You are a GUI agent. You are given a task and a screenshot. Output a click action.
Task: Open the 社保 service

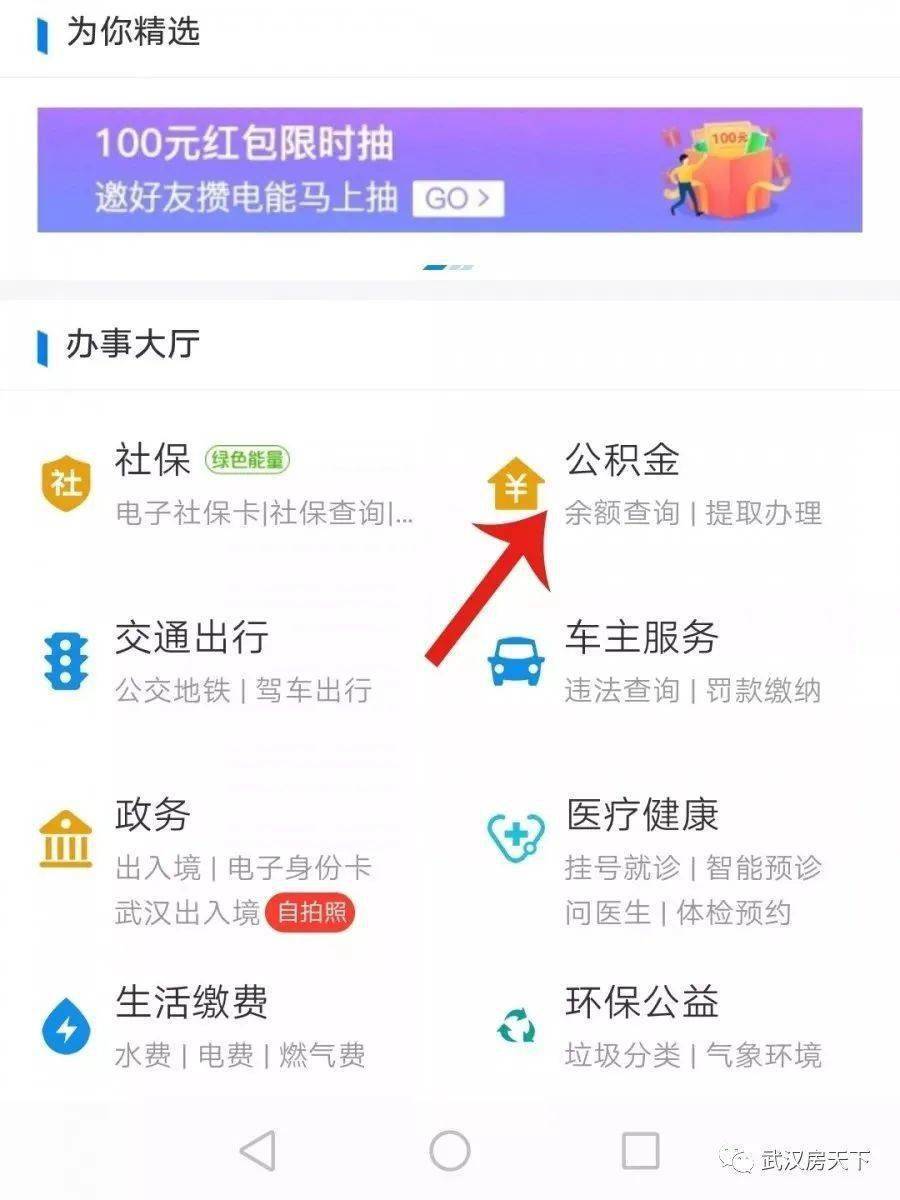[152, 461]
